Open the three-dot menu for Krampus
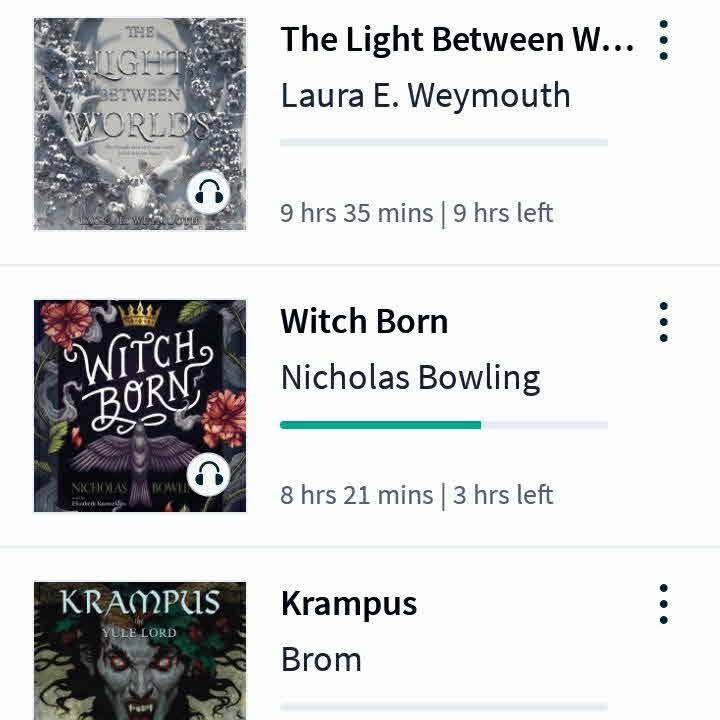 click(663, 604)
